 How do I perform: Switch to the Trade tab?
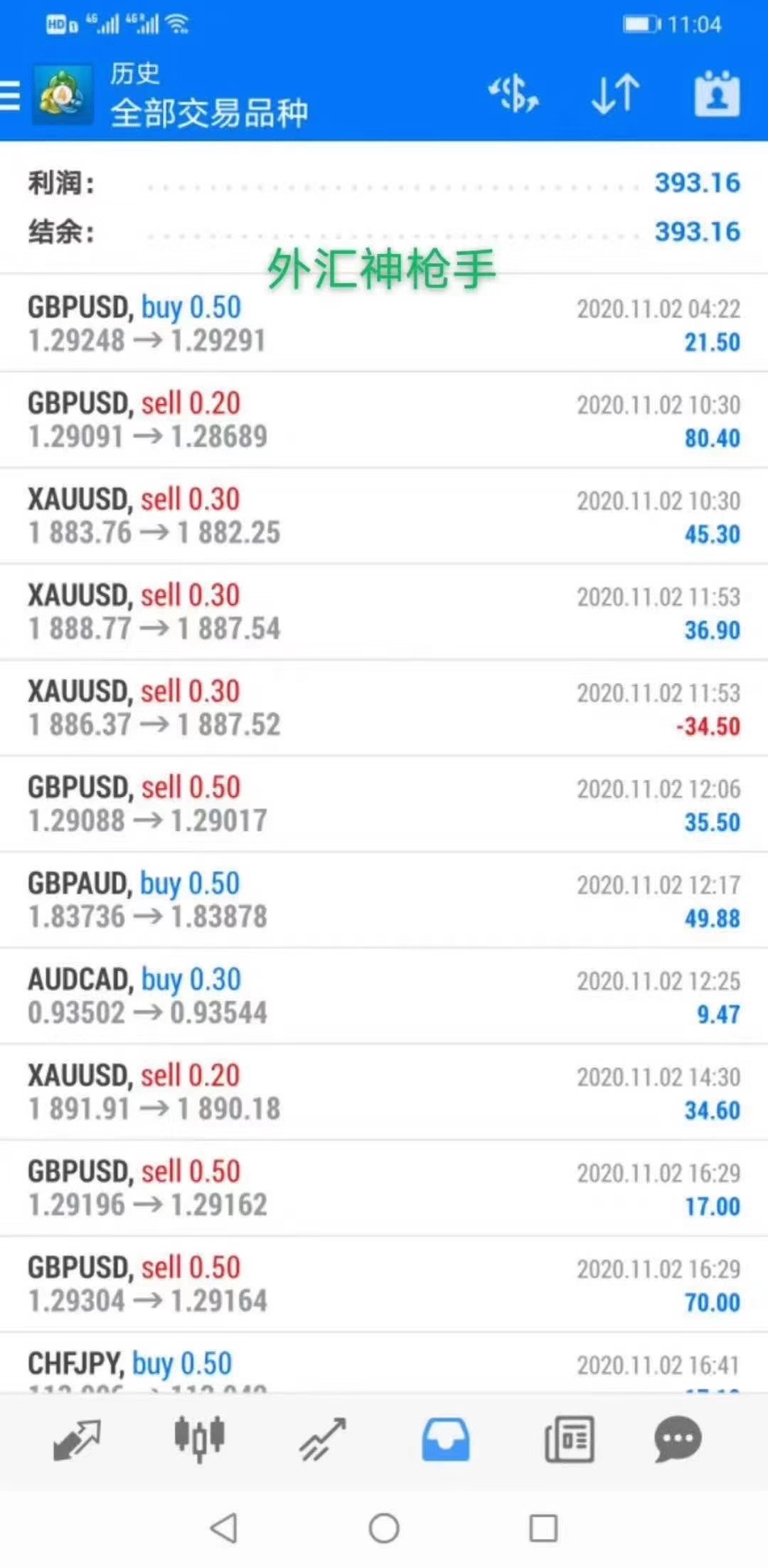pos(322,1439)
